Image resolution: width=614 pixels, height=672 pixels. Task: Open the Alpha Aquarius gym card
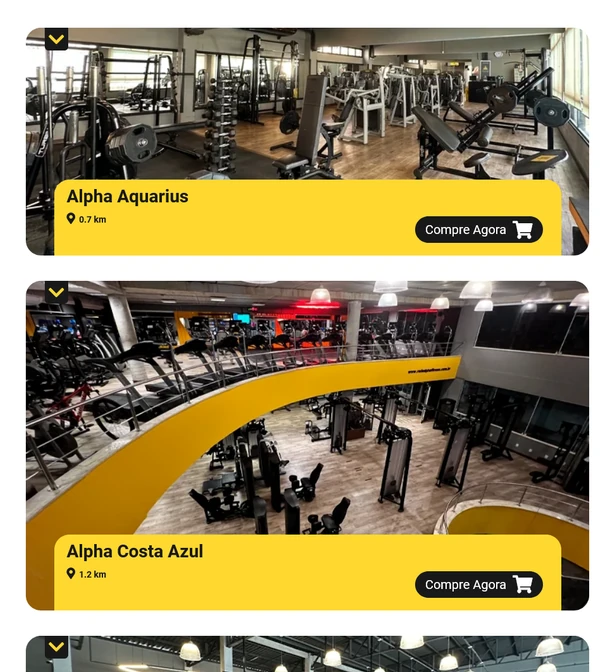click(x=128, y=197)
